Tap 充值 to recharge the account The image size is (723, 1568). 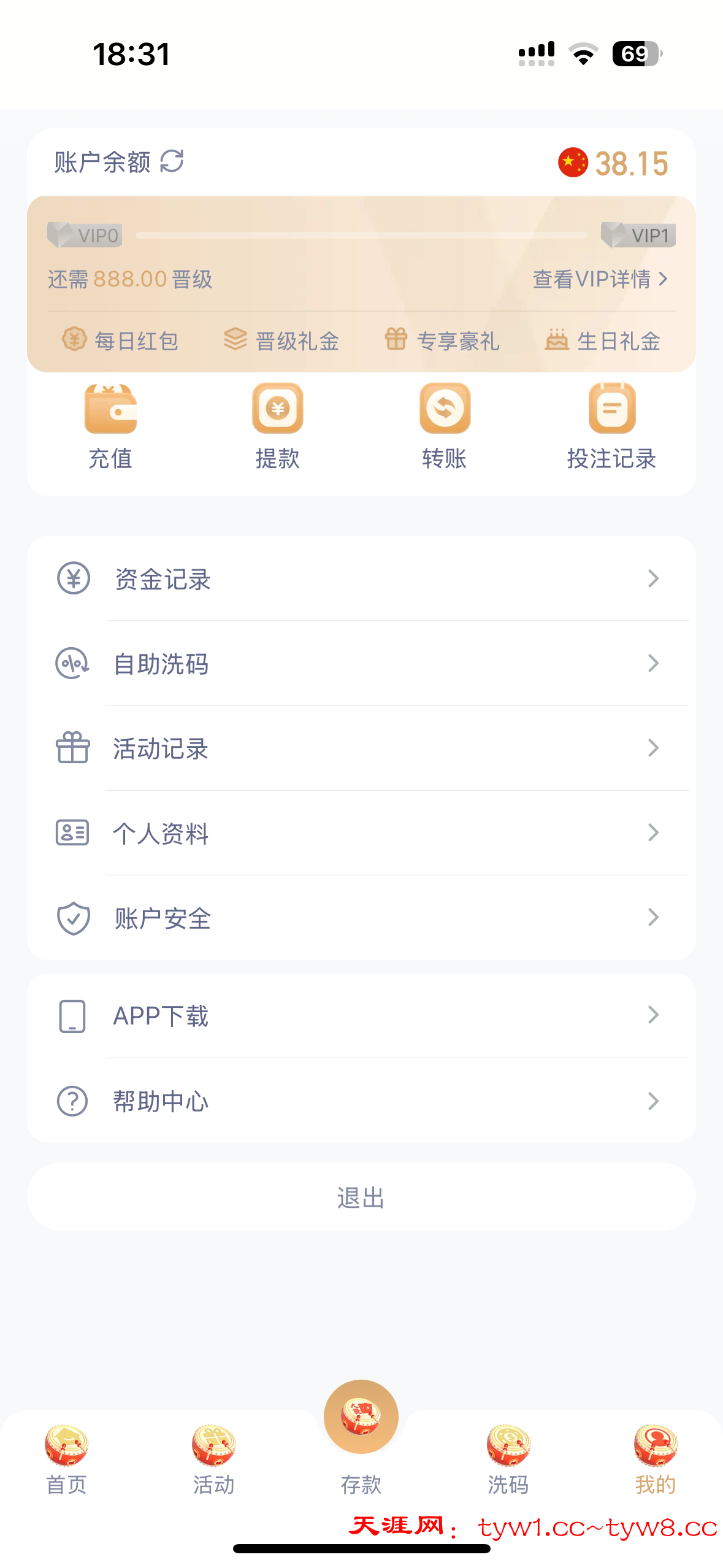[110, 426]
